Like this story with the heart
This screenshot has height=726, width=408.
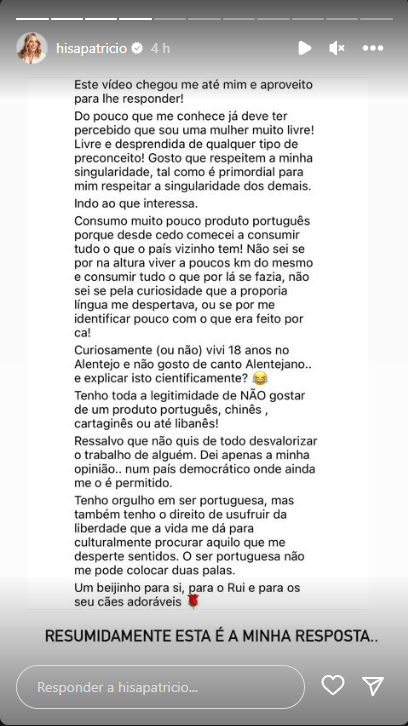pyautogui.click(x=333, y=685)
